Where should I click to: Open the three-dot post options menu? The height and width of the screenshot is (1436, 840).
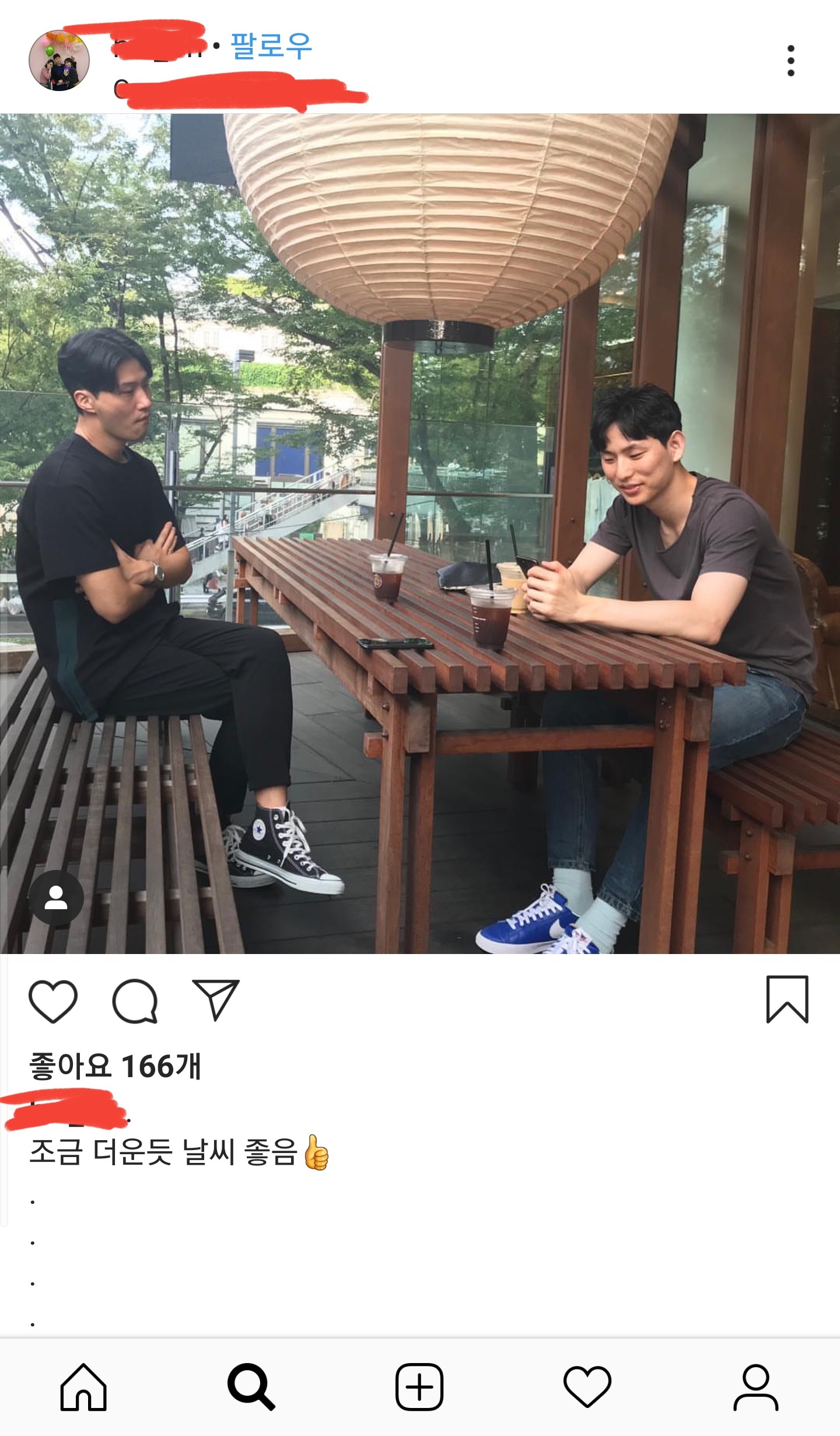tap(790, 61)
